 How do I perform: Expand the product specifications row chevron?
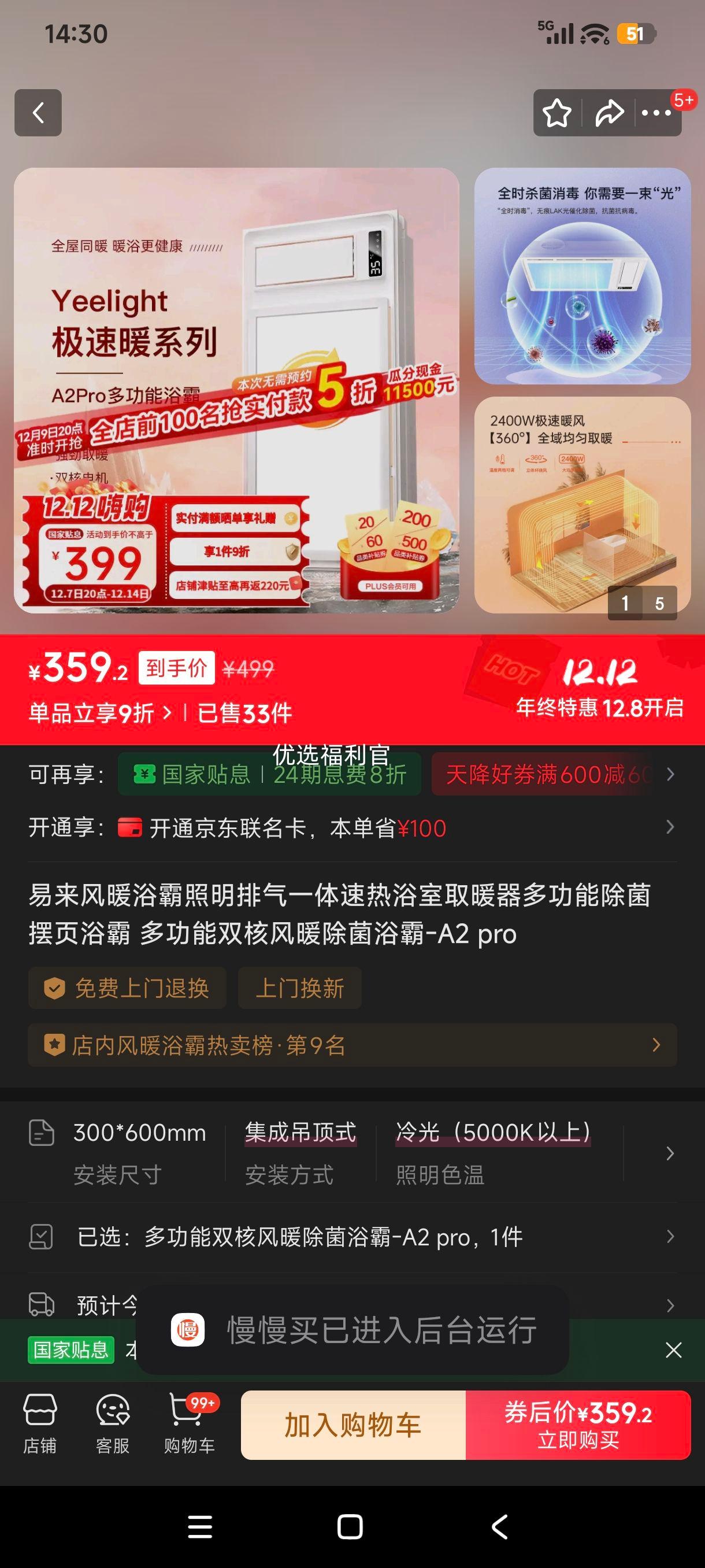point(669,1153)
